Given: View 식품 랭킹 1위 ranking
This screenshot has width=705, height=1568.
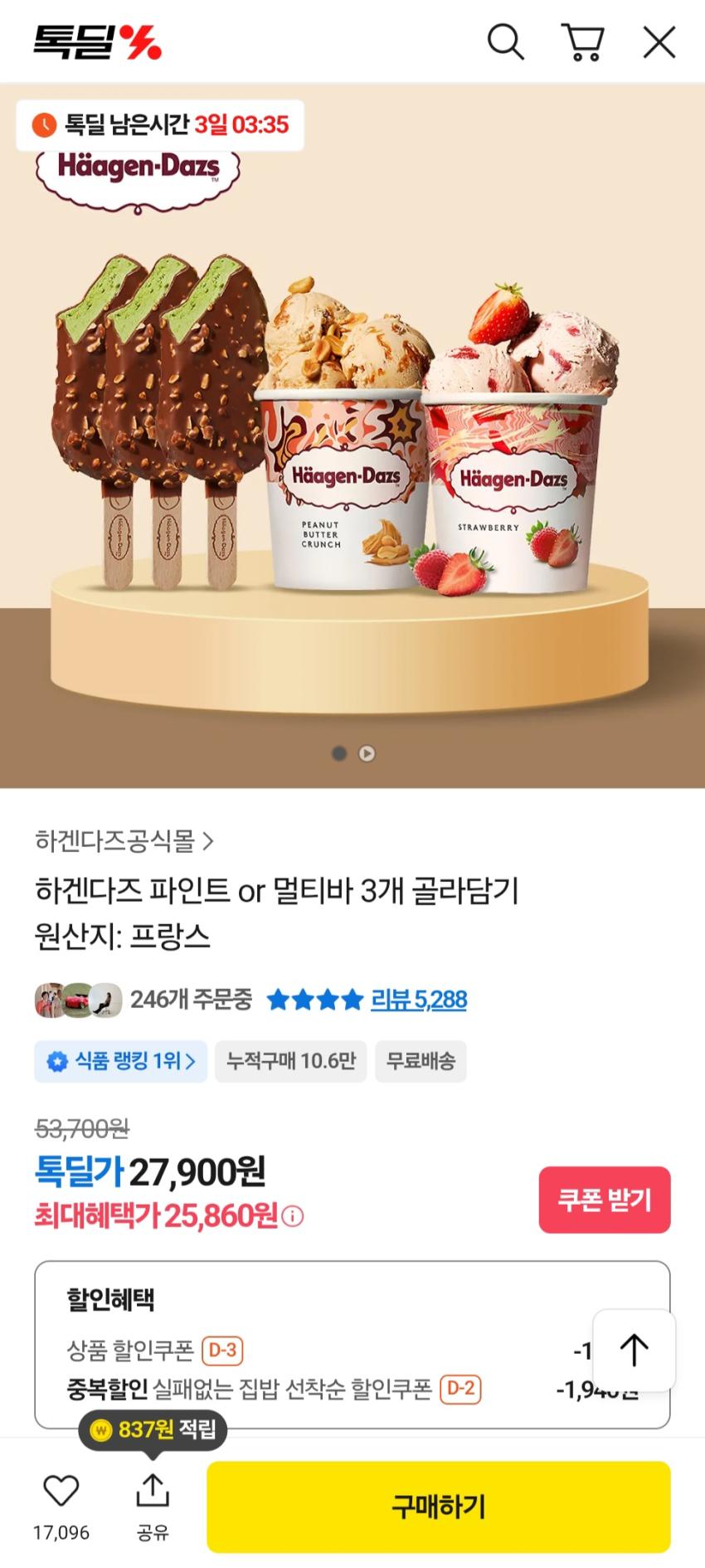Looking at the screenshot, I should pos(121,1061).
